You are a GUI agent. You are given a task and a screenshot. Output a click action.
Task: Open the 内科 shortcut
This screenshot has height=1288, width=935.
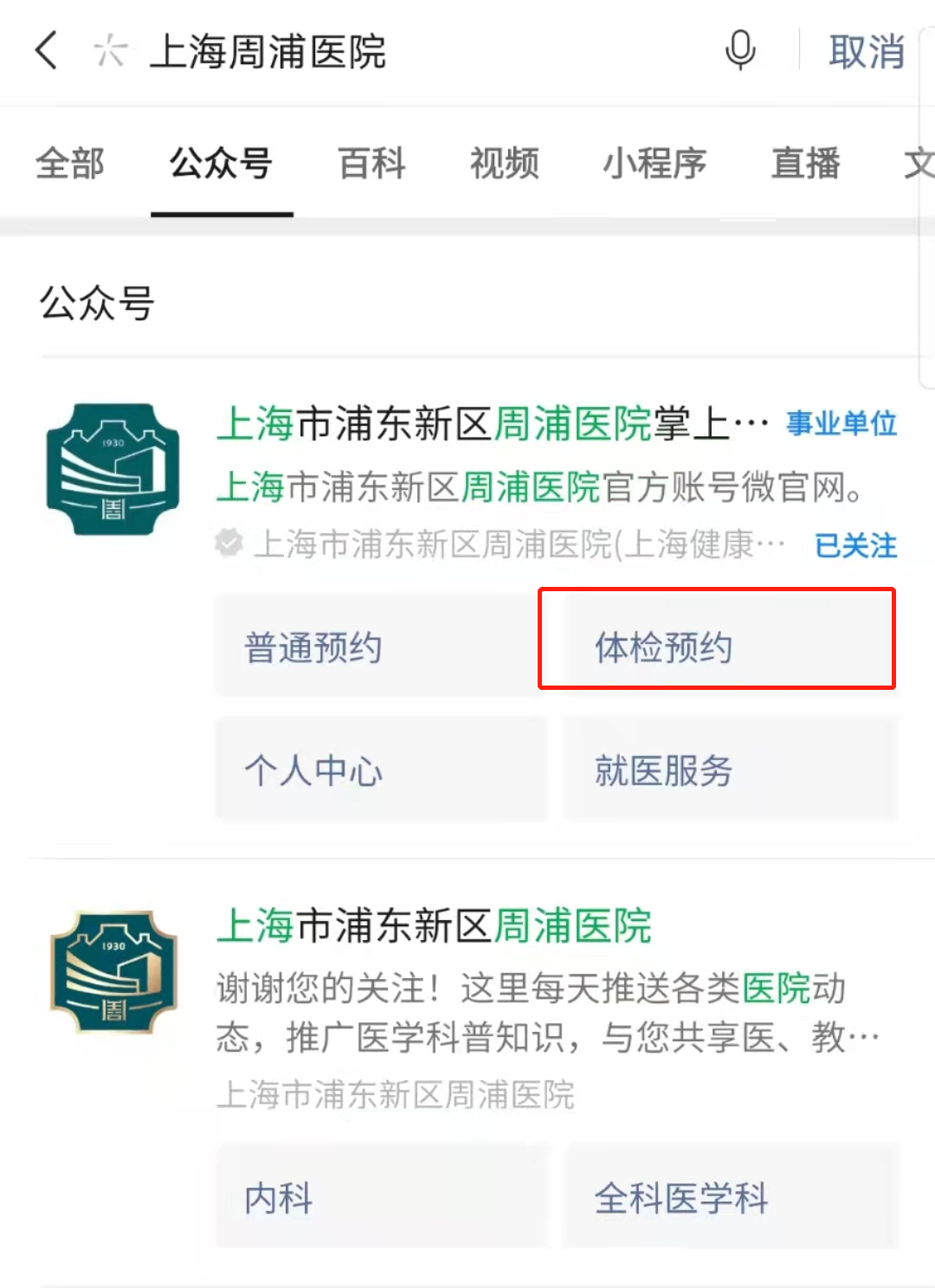click(x=381, y=1198)
